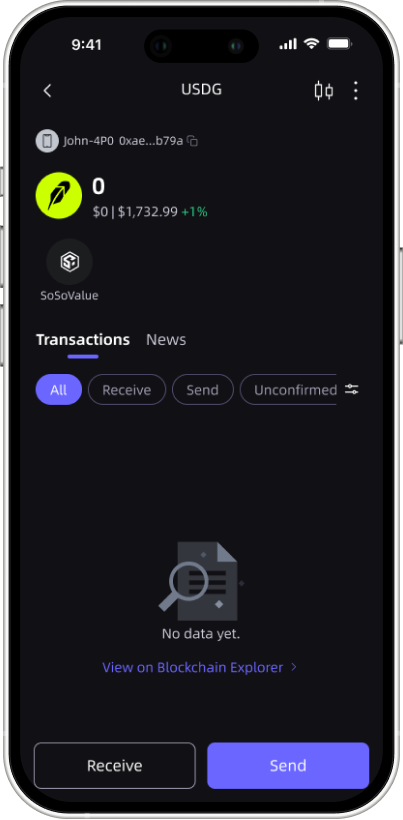Image resolution: width=403 pixels, height=820 pixels.
Task: View on Blockchain Explorer
Action: pyautogui.click(x=200, y=667)
